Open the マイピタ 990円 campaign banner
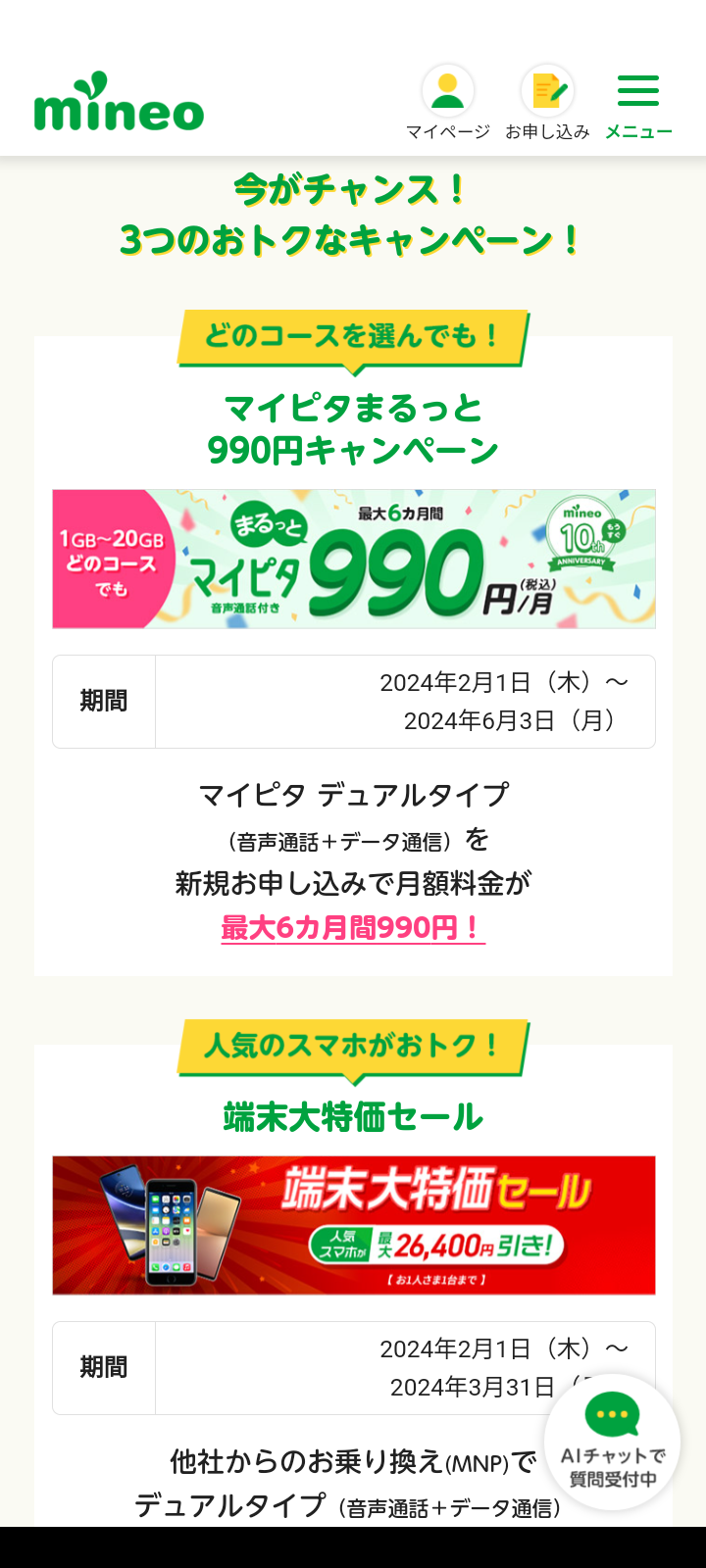The width and height of the screenshot is (706, 1568). click(x=353, y=559)
